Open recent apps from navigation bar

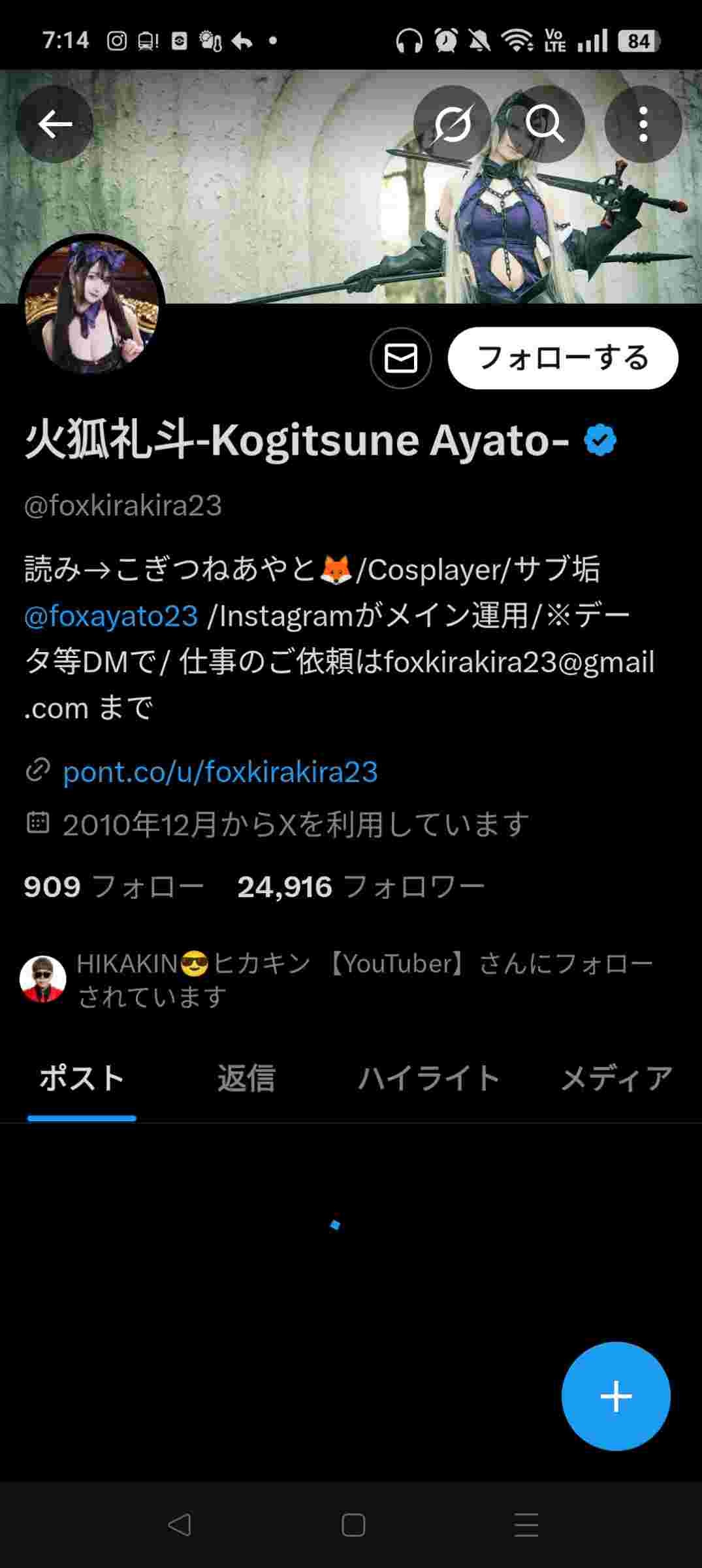526,1525
